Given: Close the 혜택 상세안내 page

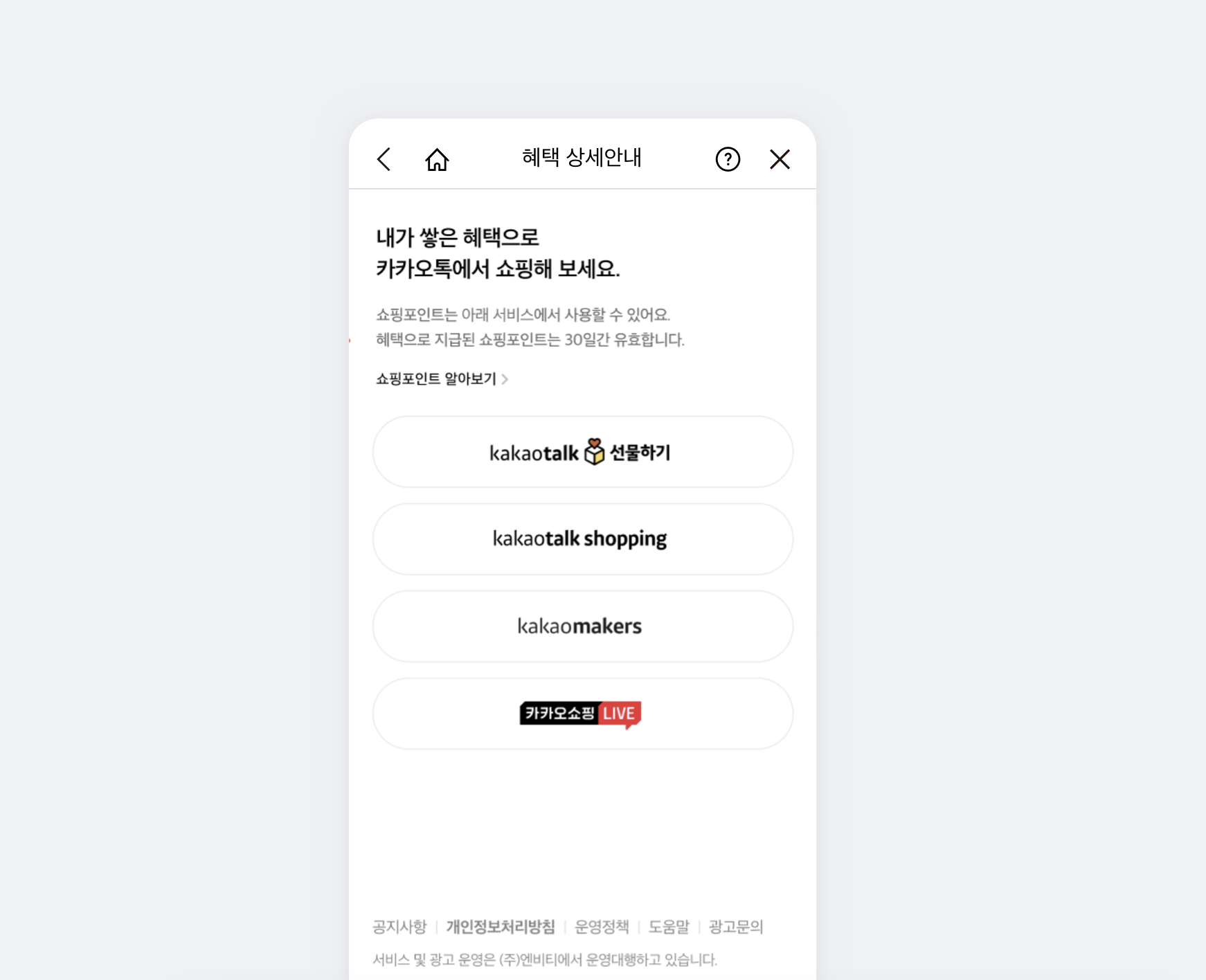Looking at the screenshot, I should [x=780, y=159].
